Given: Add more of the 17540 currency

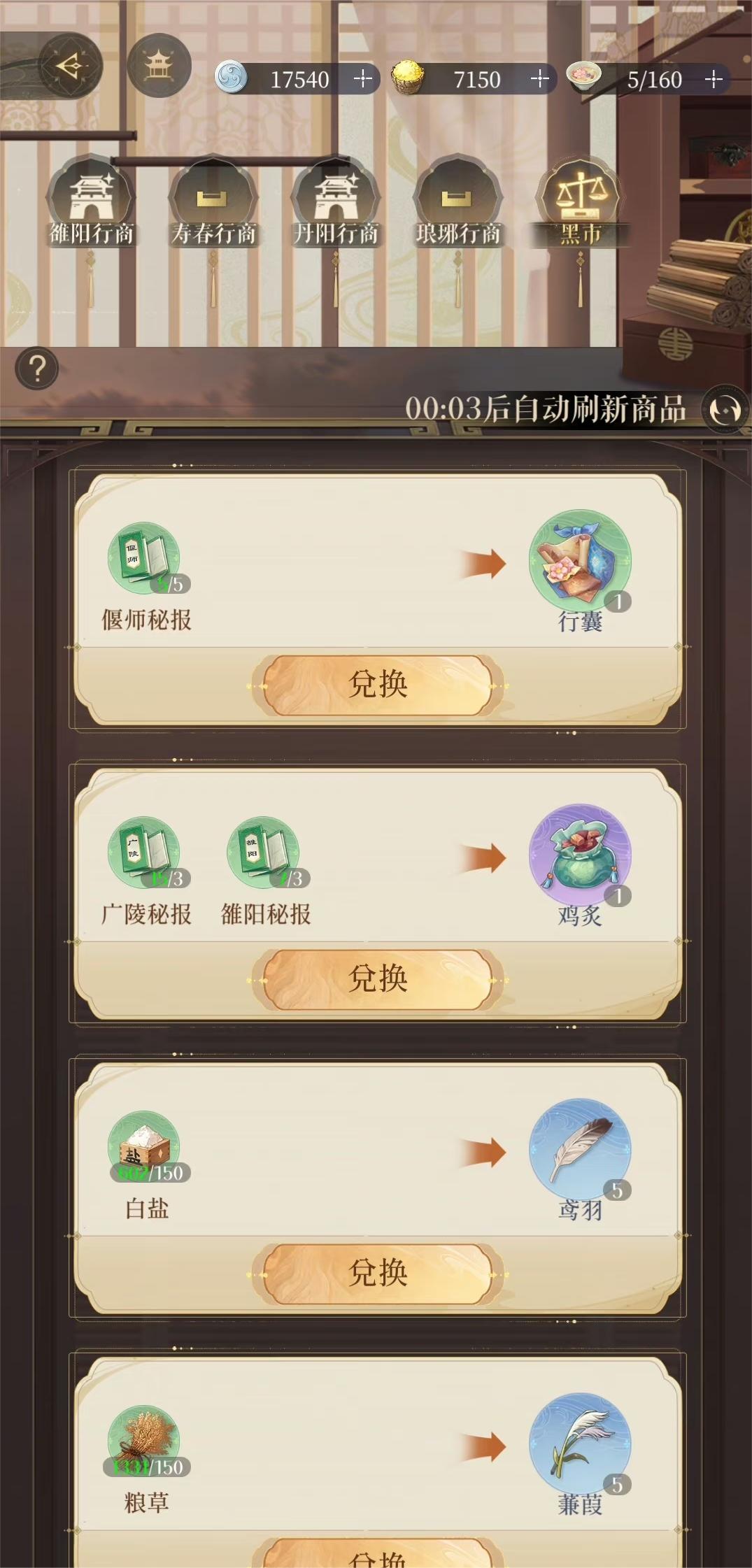Looking at the screenshot, I should (x=362, y=79).
